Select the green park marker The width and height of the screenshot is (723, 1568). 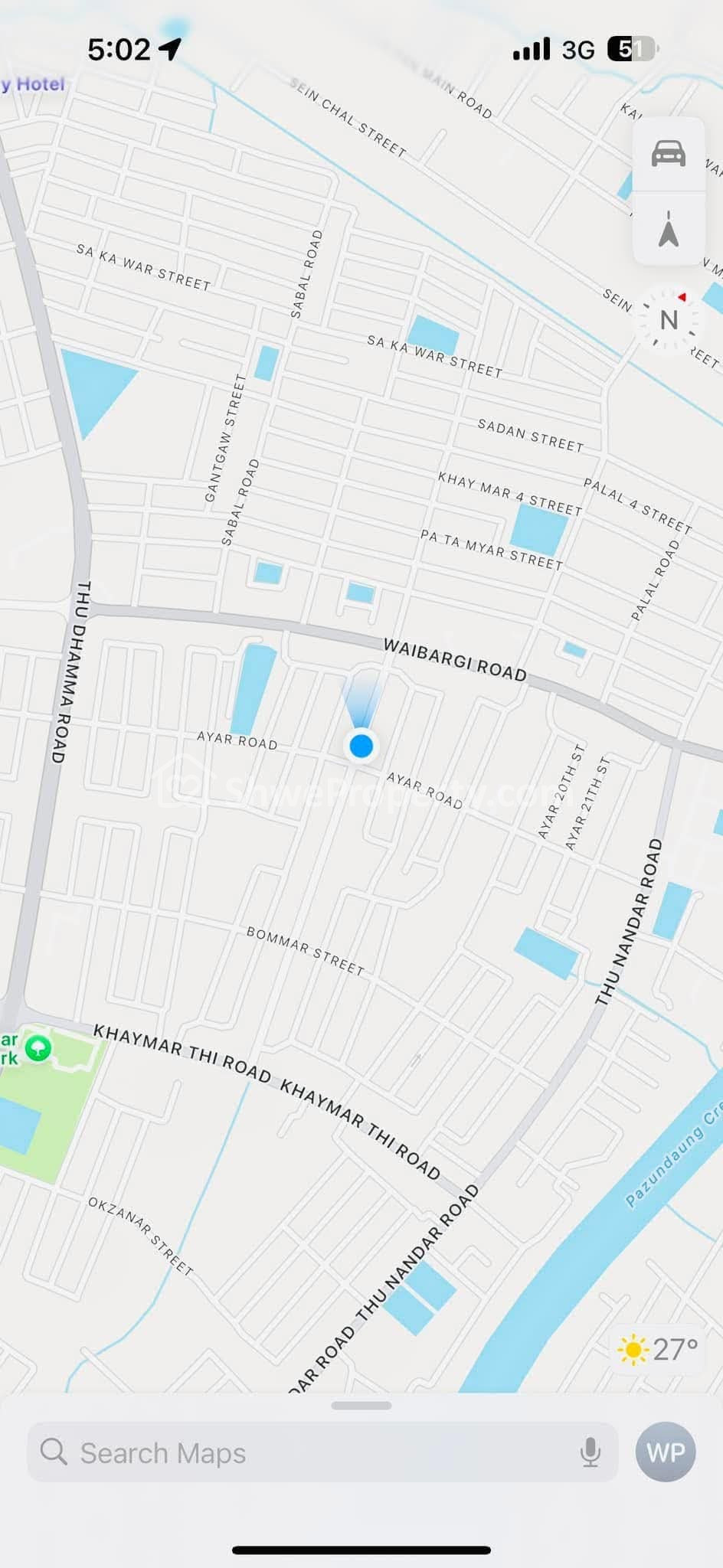(38, 1047)
